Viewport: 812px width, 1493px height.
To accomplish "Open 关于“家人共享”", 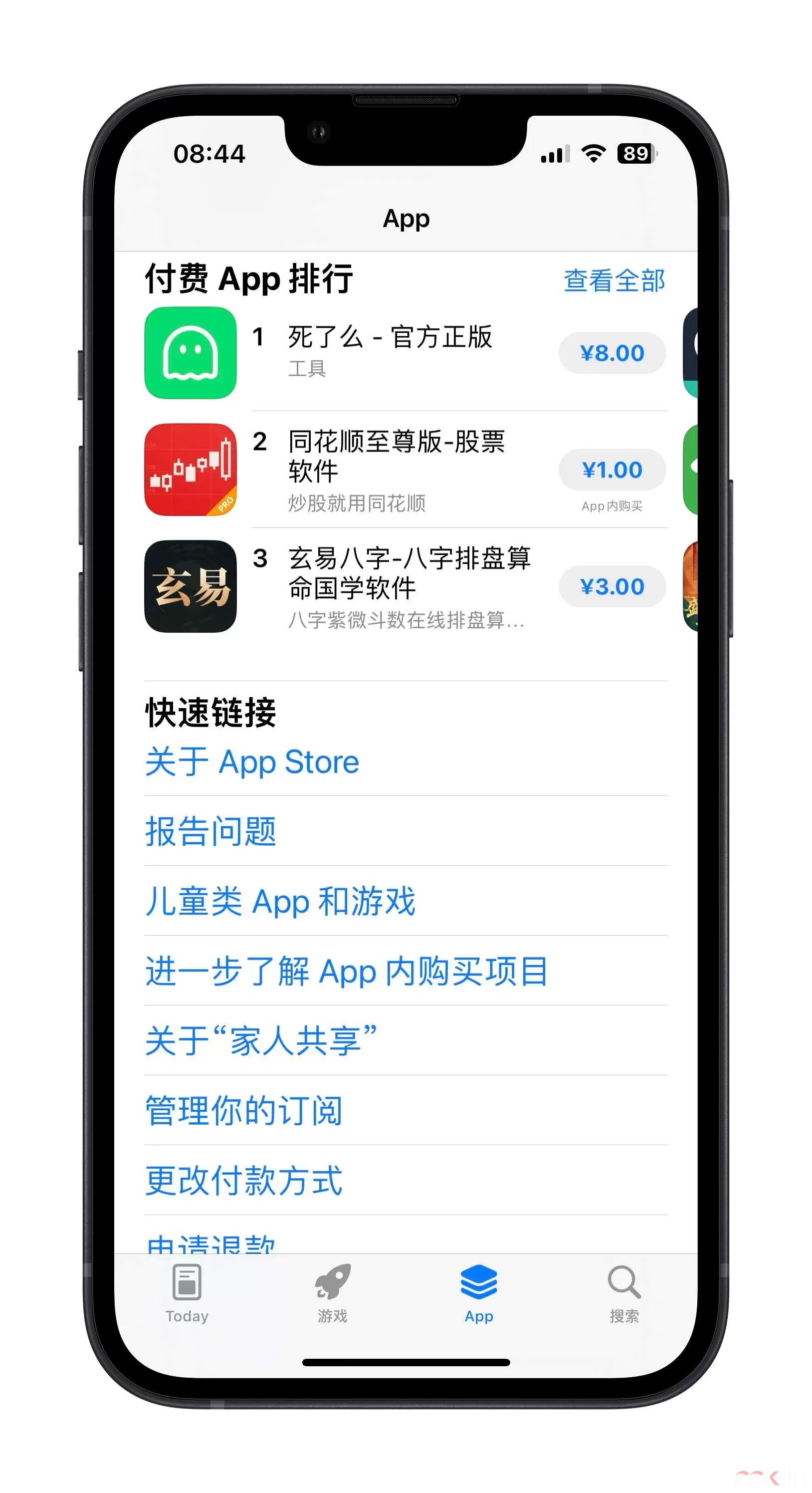I will 261,1041.
